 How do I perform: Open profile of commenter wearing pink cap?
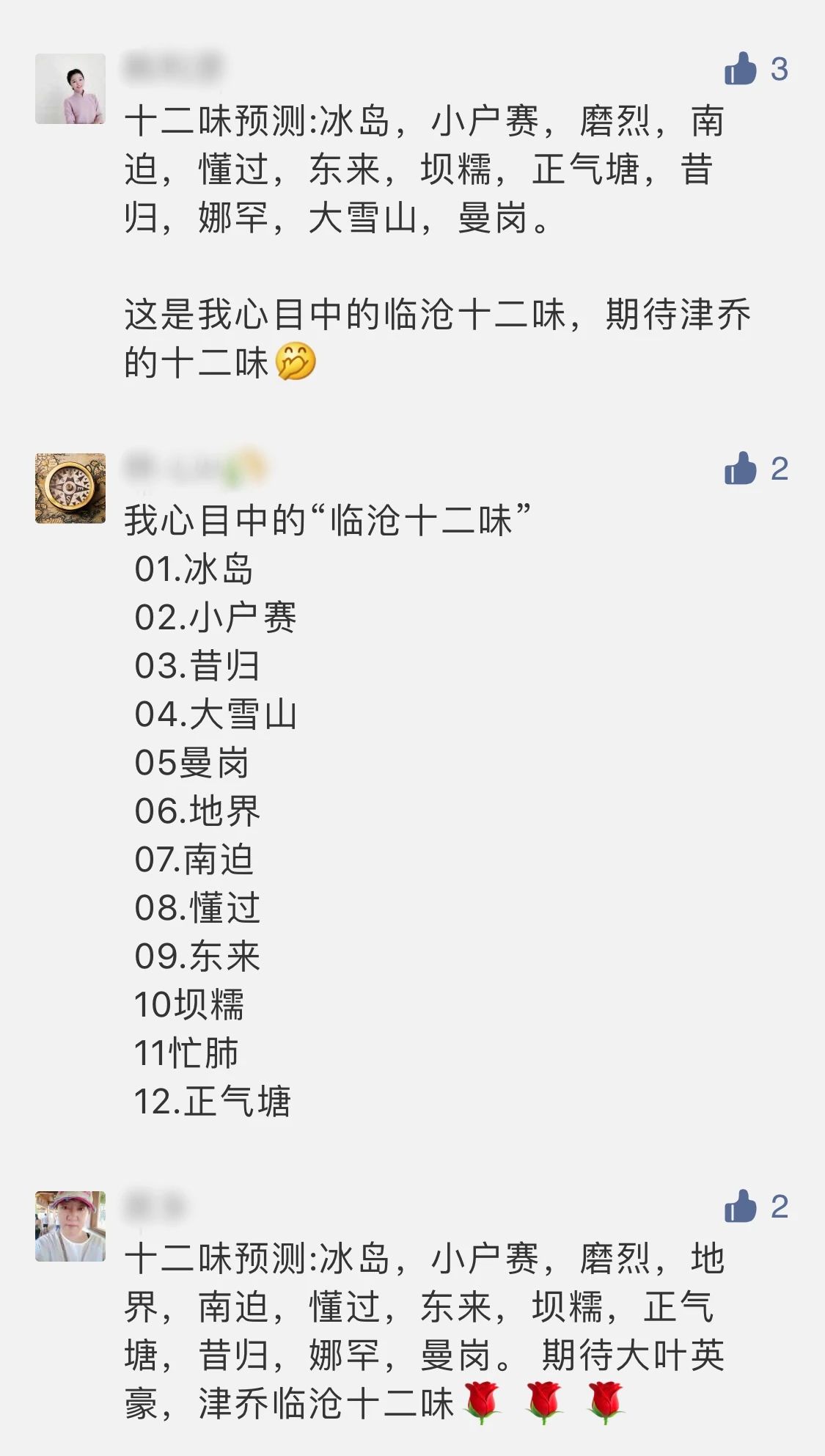[x=70, y=1226]
